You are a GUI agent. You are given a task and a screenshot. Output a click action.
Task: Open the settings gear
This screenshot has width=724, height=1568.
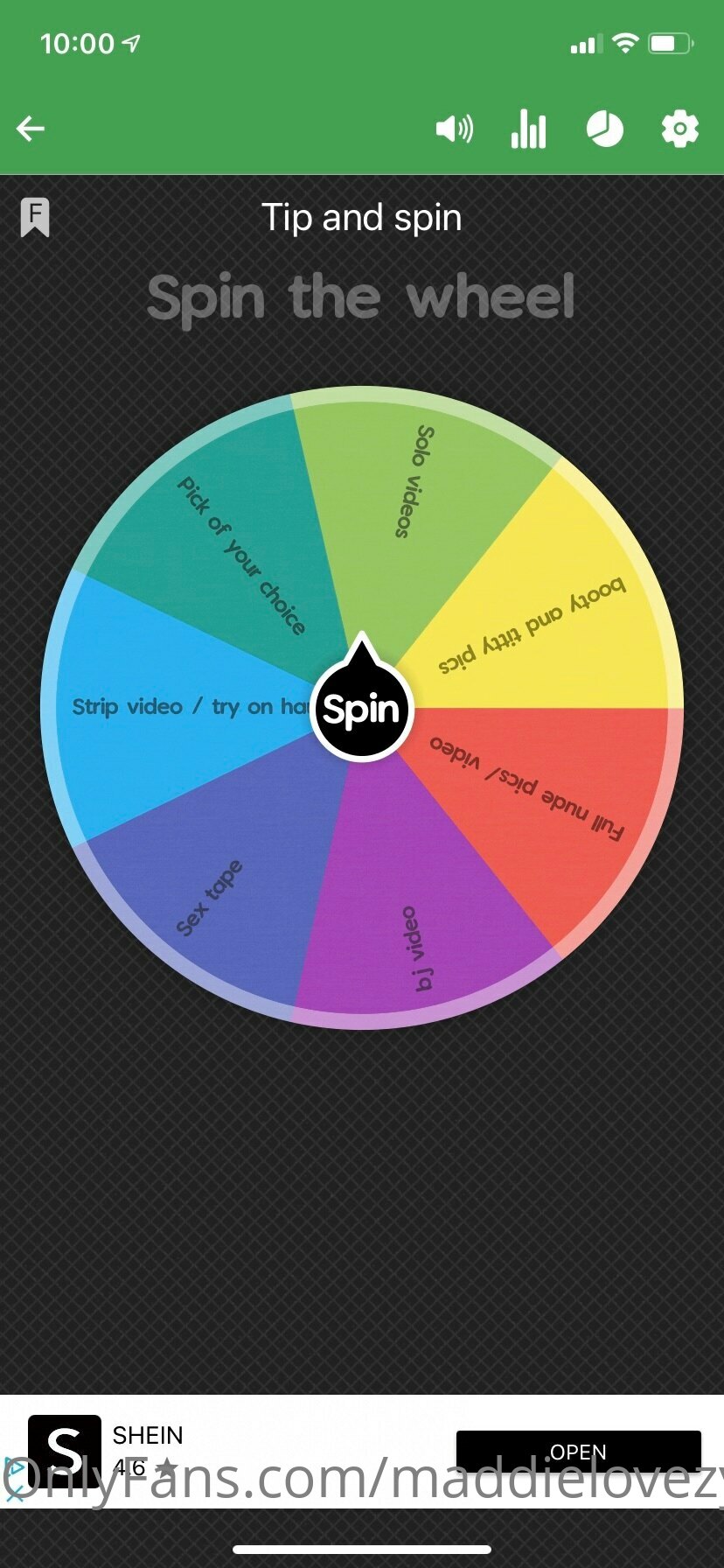pyautogui.click(x=680, y=129)
